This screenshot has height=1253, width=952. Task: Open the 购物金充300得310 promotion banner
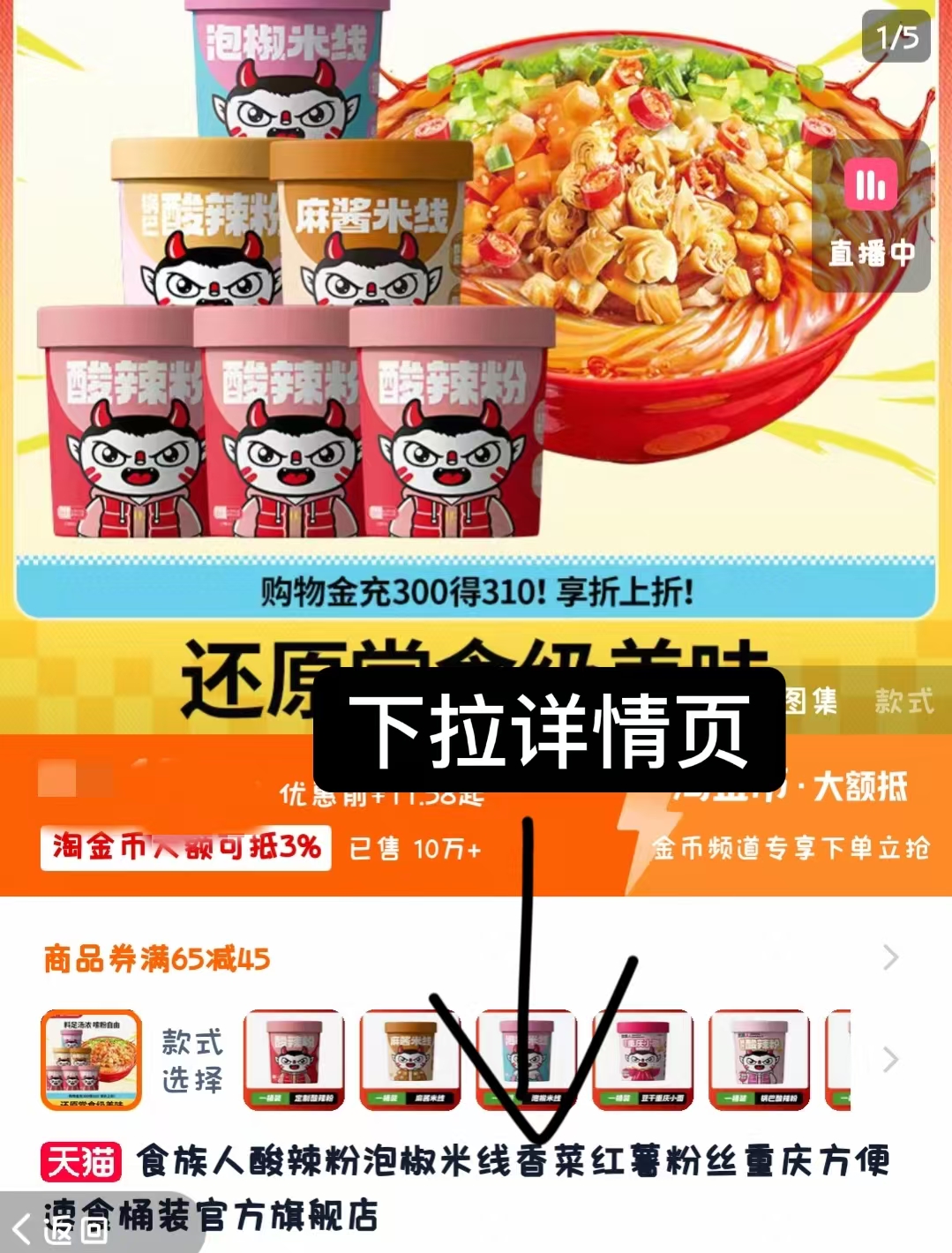point(476,591)
